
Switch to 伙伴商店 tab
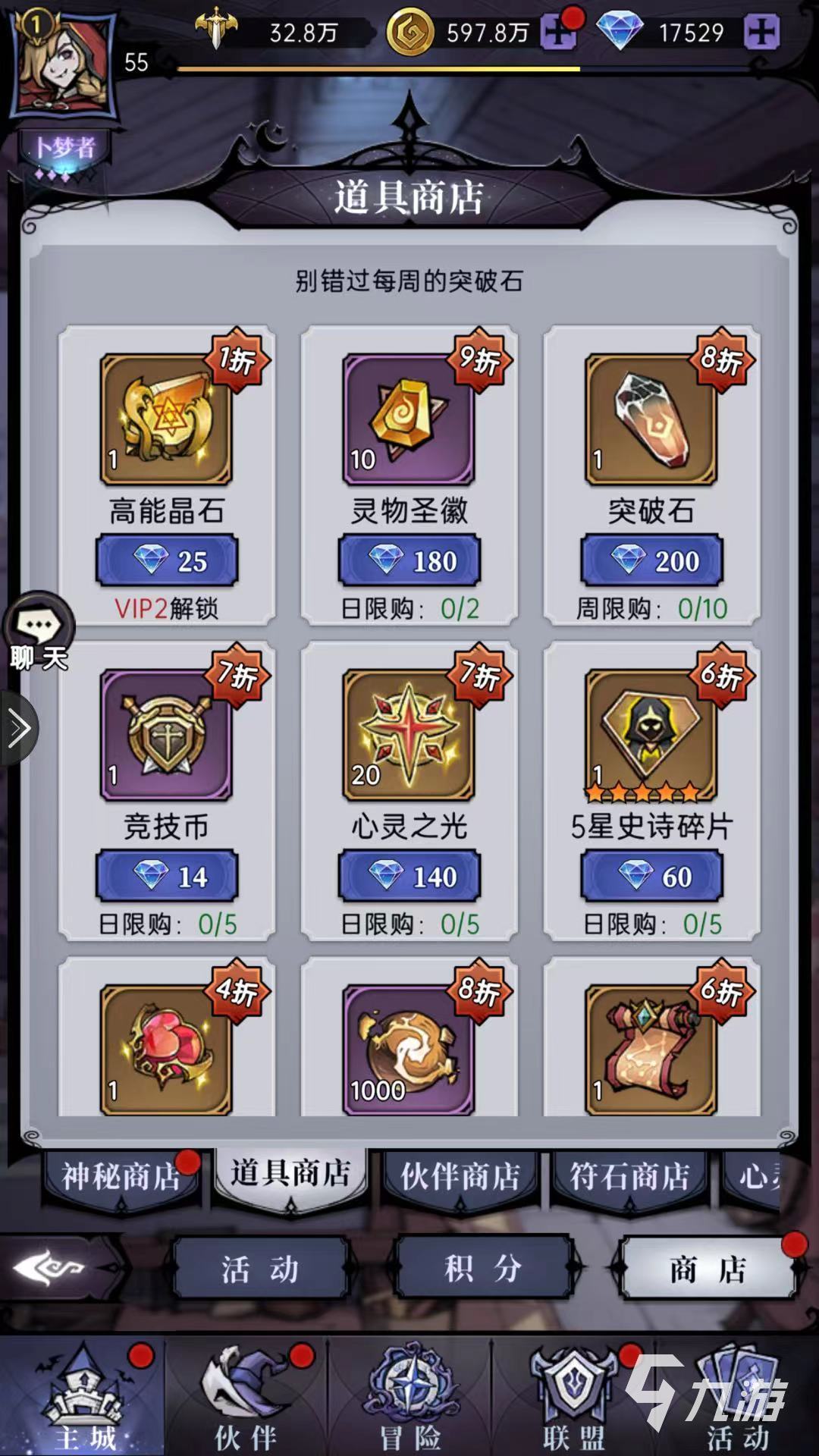[x=460, y=1177]
